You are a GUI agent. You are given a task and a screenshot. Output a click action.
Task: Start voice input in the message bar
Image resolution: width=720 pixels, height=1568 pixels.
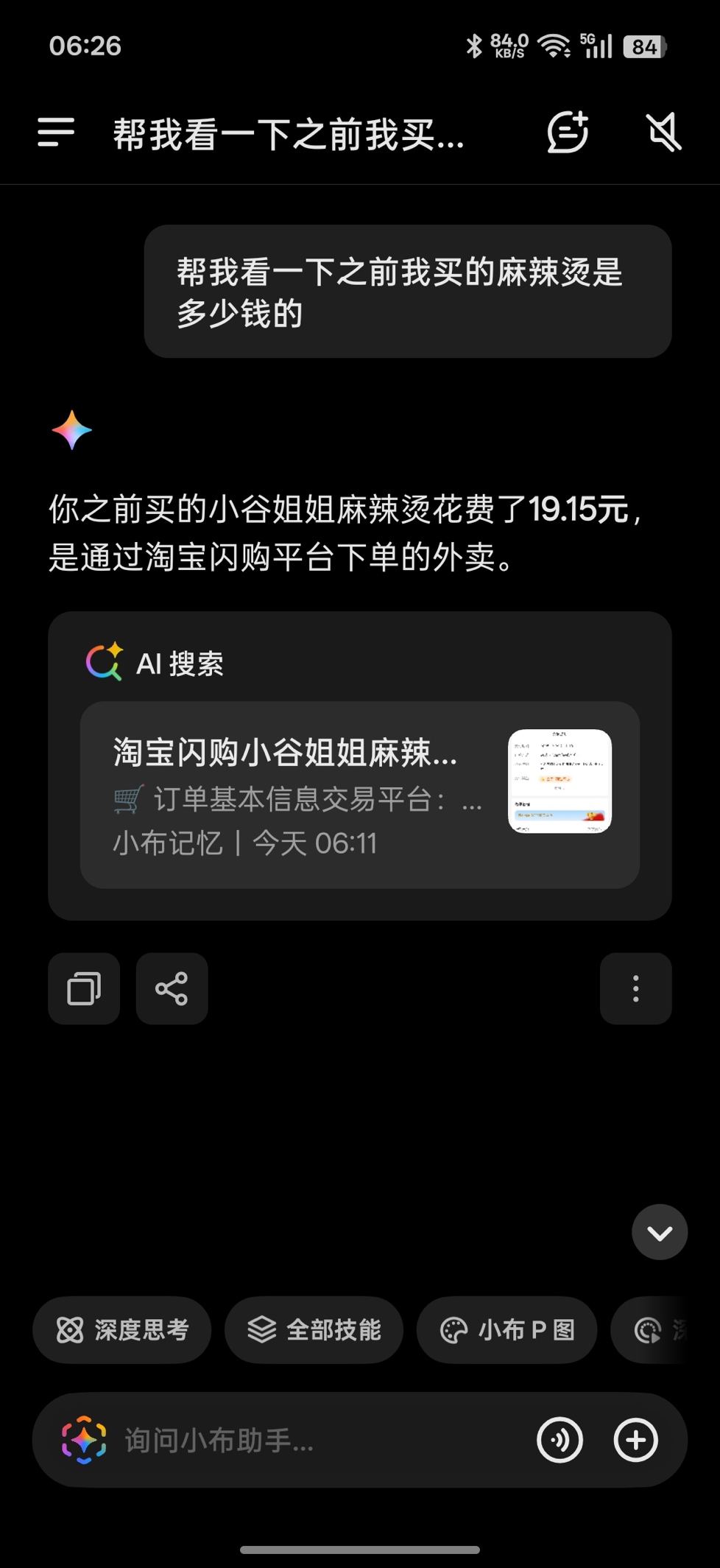560,1440
